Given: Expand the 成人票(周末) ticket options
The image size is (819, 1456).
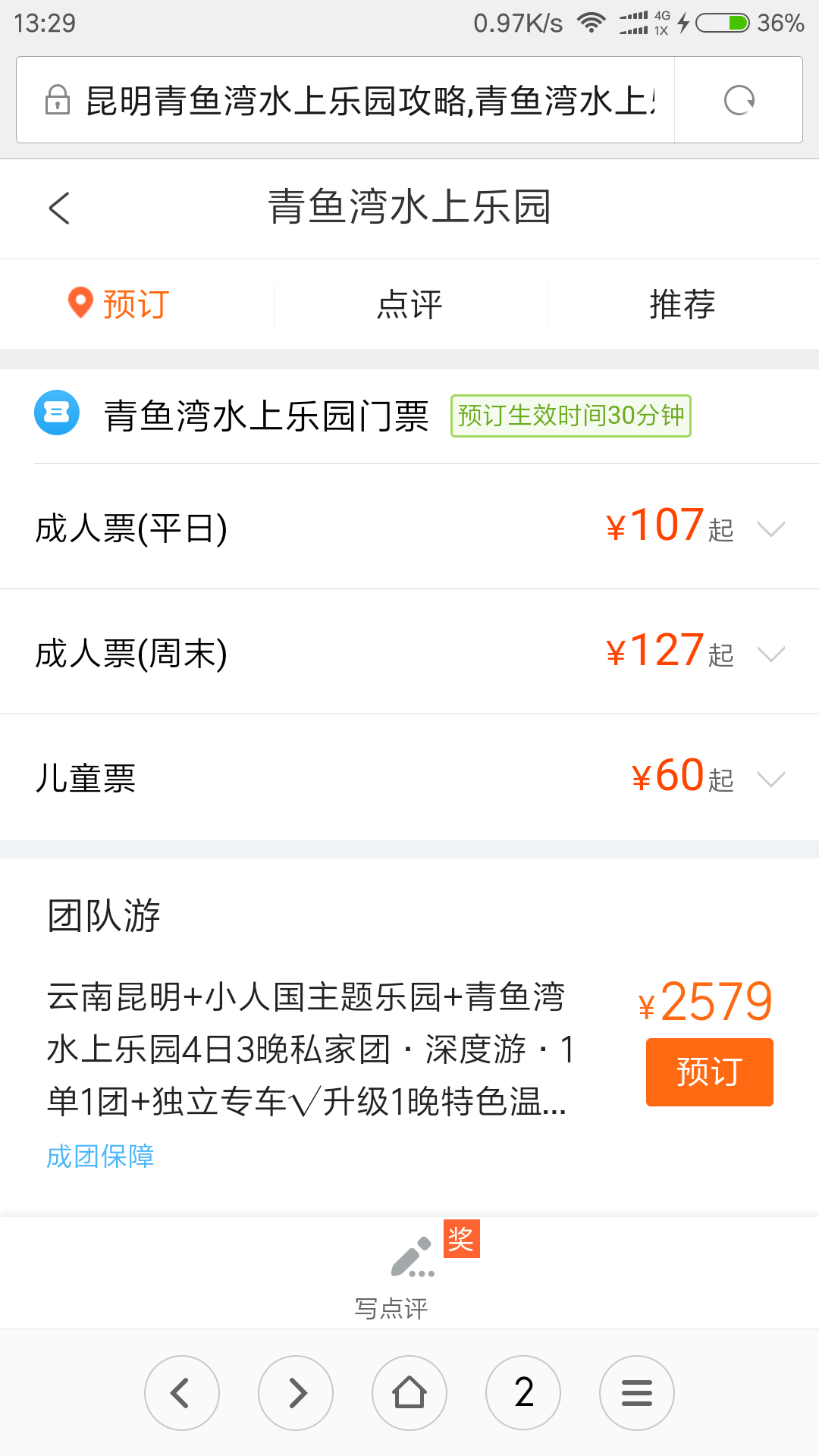Looking at the screenshot, I should pyautogui.click(x=409, y=651).
